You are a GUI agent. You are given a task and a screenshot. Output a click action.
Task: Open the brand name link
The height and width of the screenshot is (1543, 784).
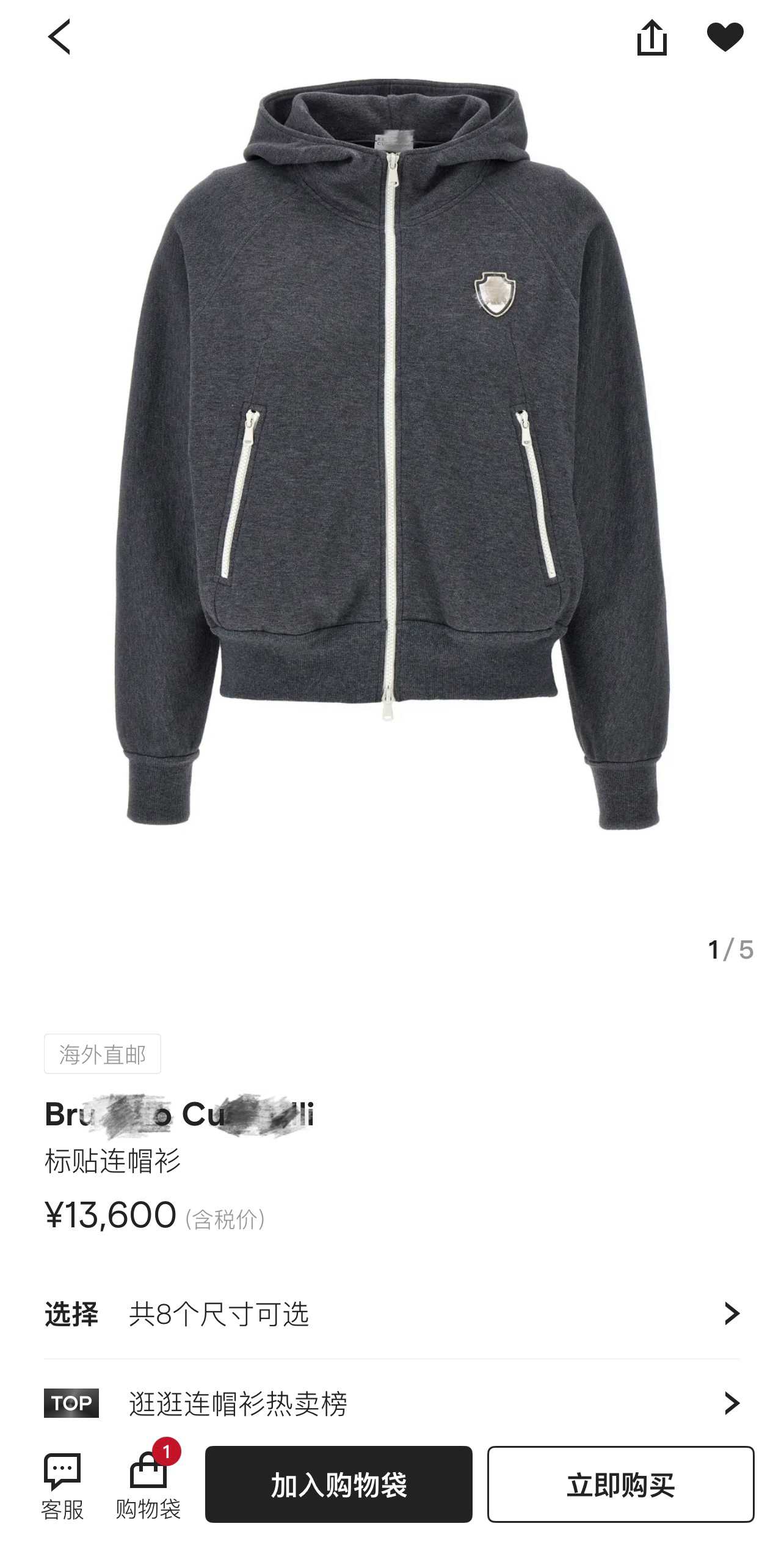point(179,1114)
